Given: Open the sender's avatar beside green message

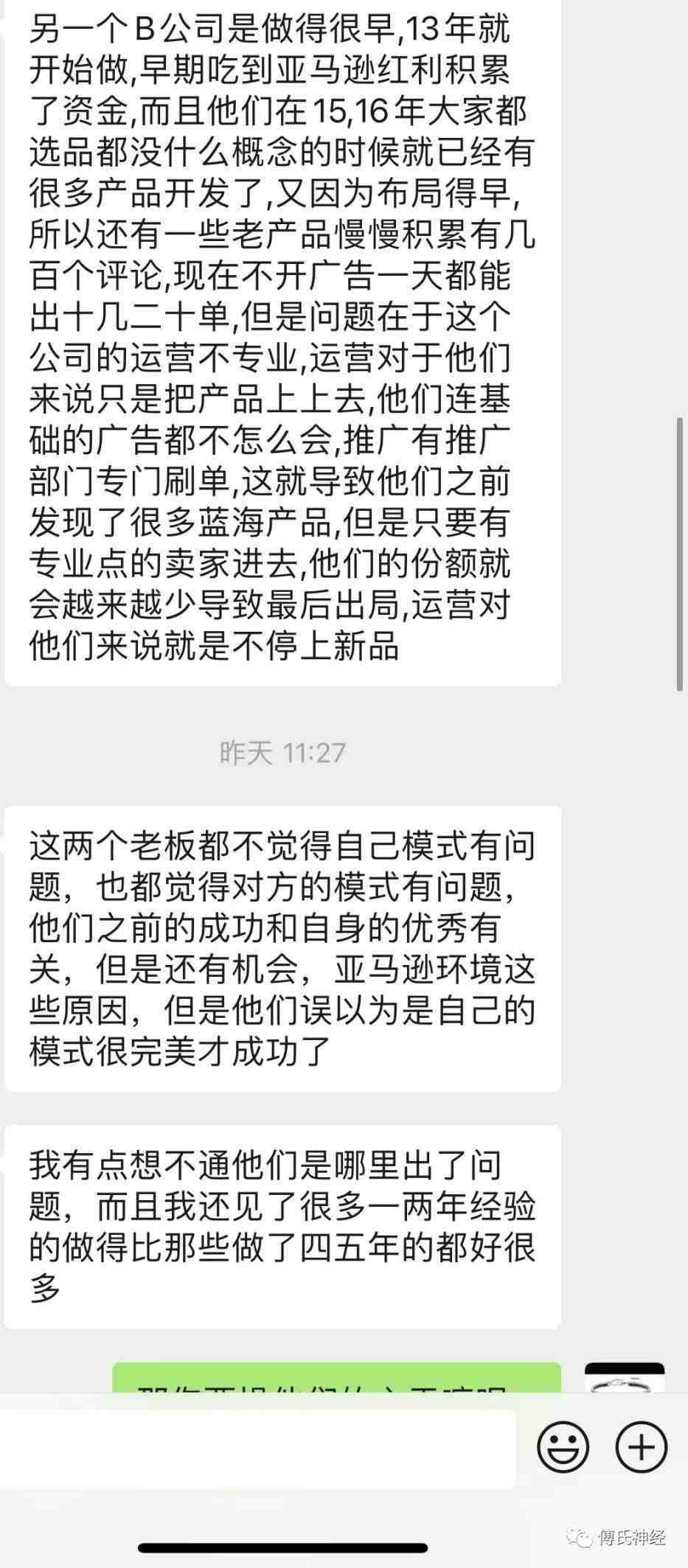Looking at the screenshot, I should click(624, 1378).
